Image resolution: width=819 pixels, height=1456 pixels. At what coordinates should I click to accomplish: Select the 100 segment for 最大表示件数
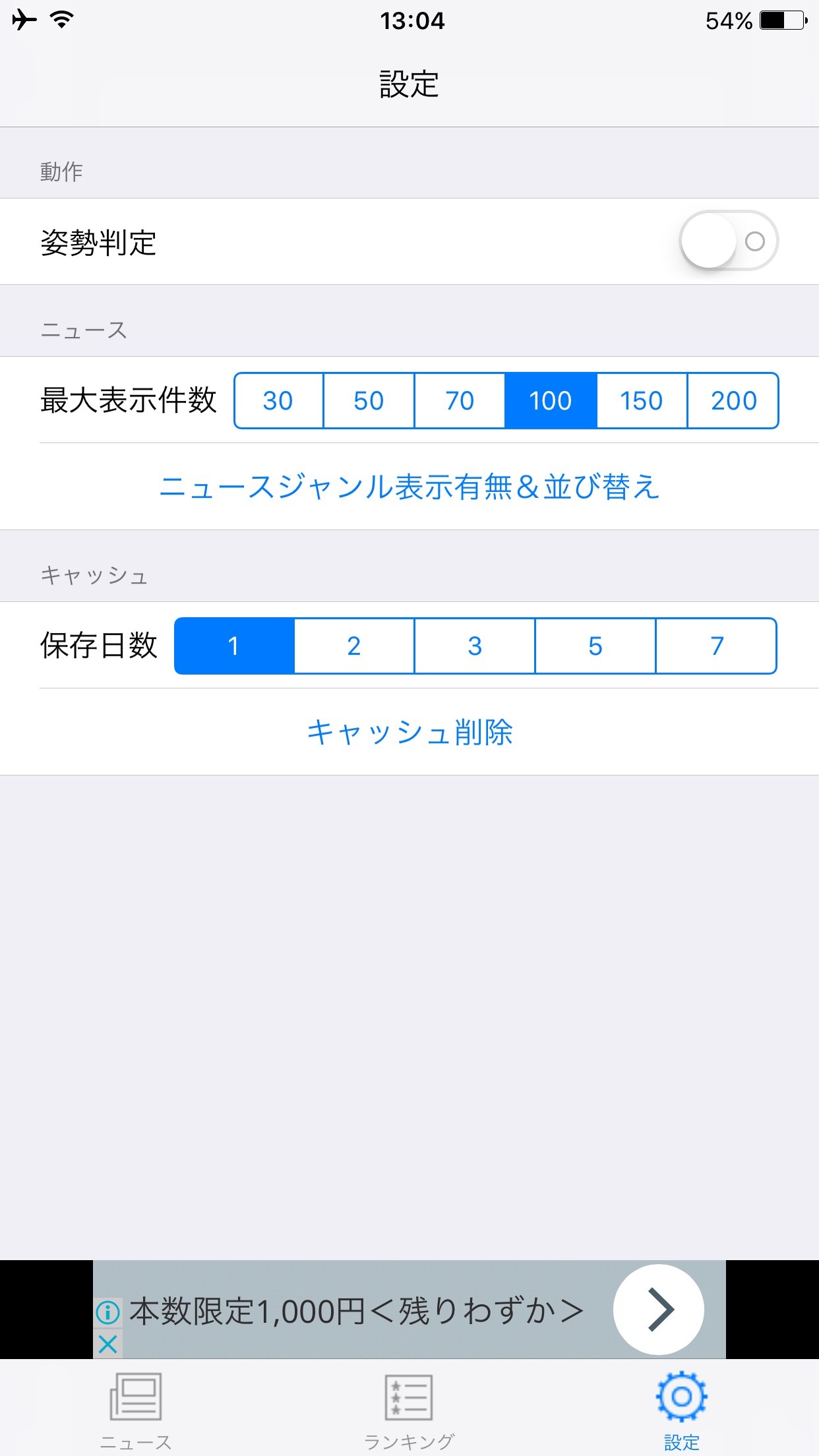coord(551,401)
